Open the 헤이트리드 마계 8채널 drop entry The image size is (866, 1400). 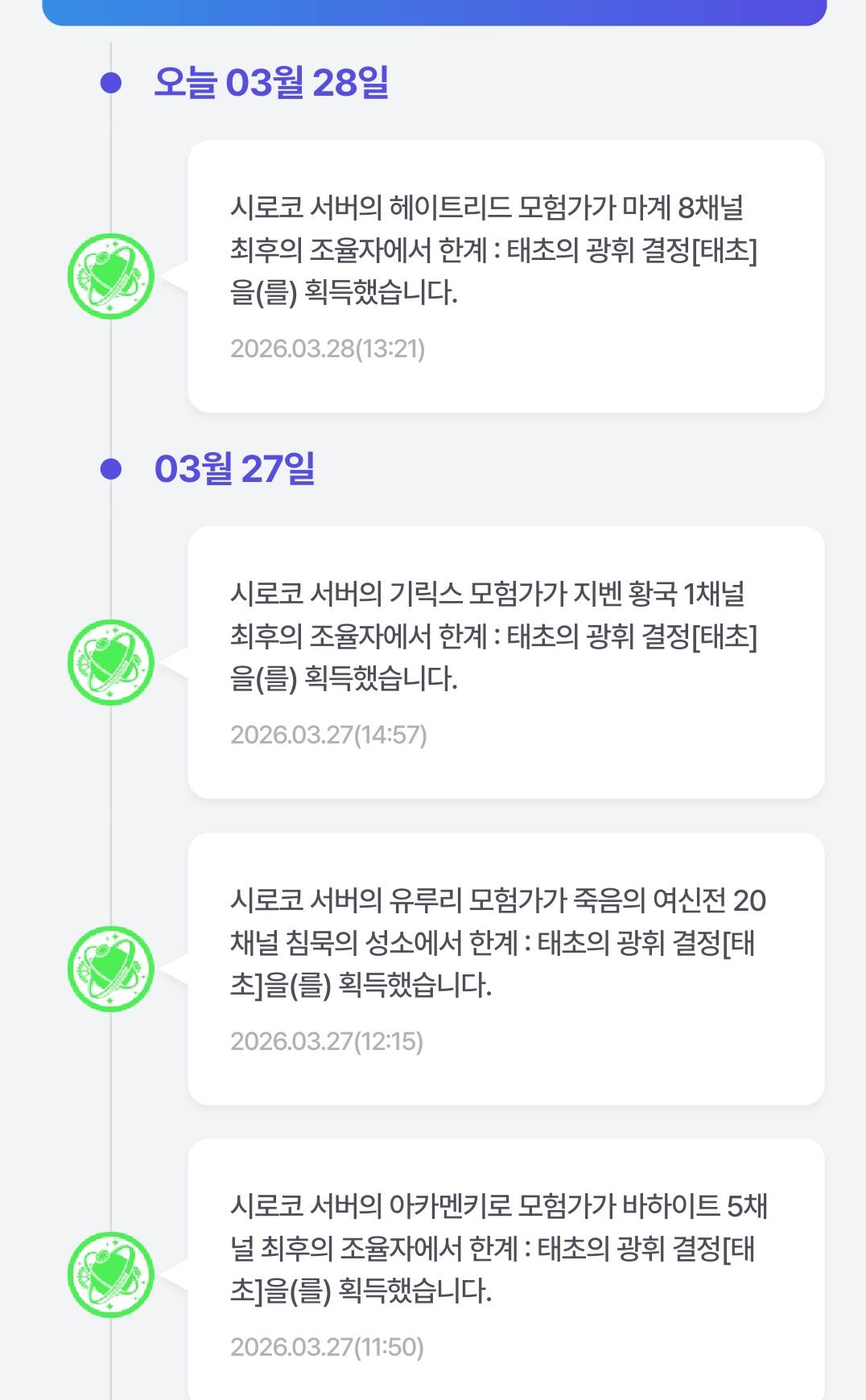[x=505, y=276]
